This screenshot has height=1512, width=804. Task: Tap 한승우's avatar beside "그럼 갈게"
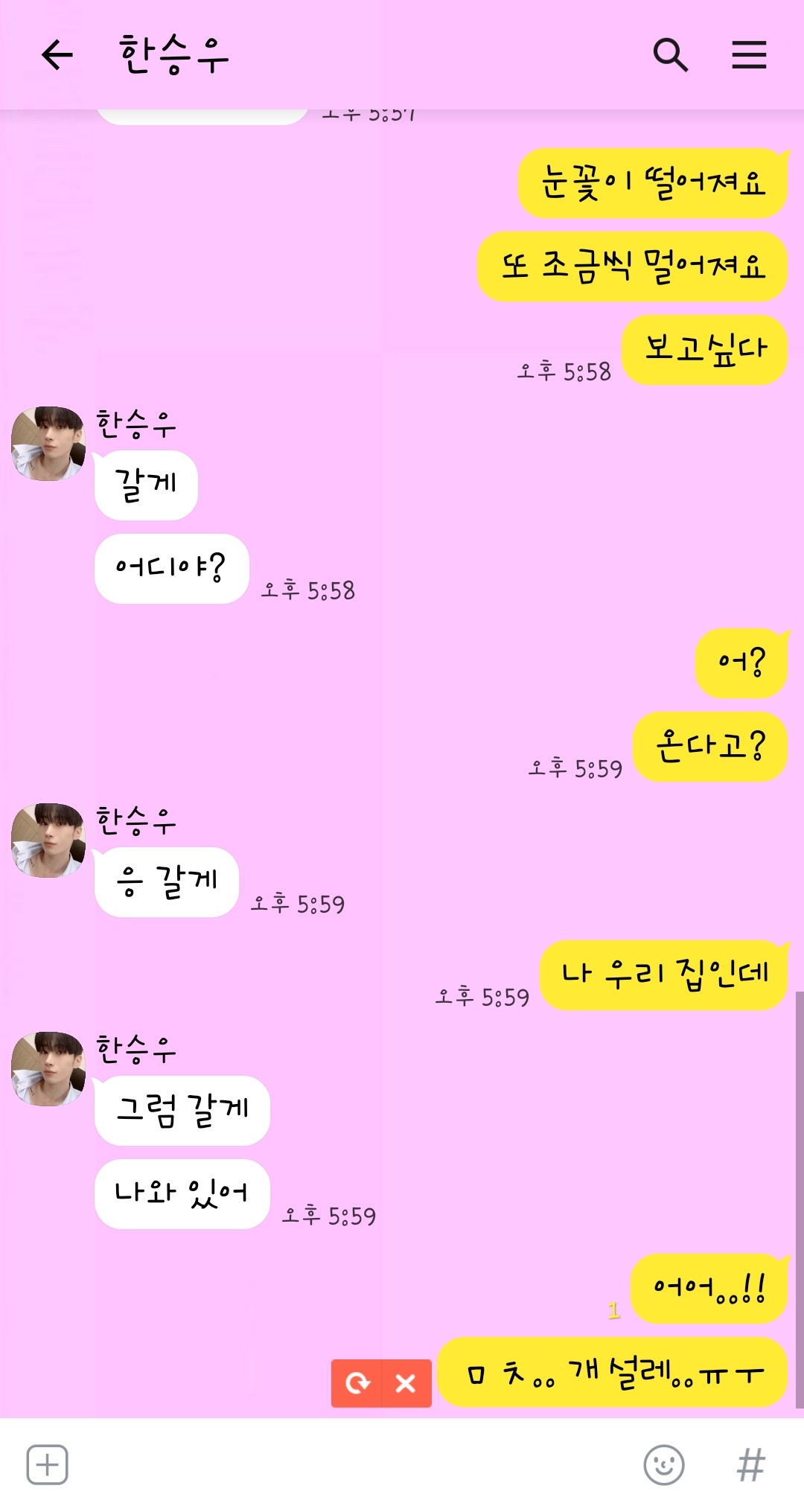[48, 1069]
